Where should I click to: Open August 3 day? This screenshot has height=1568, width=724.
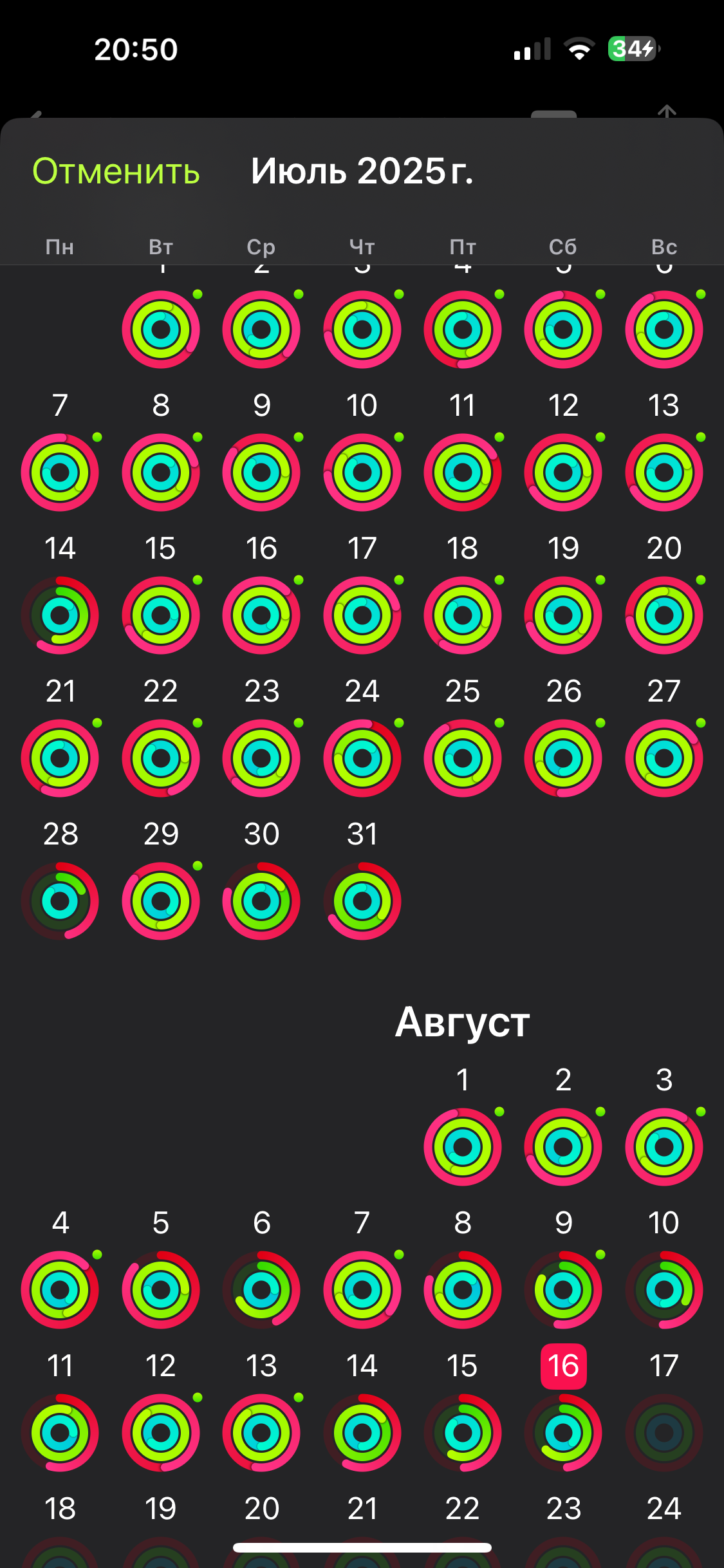click(664, 1146)
